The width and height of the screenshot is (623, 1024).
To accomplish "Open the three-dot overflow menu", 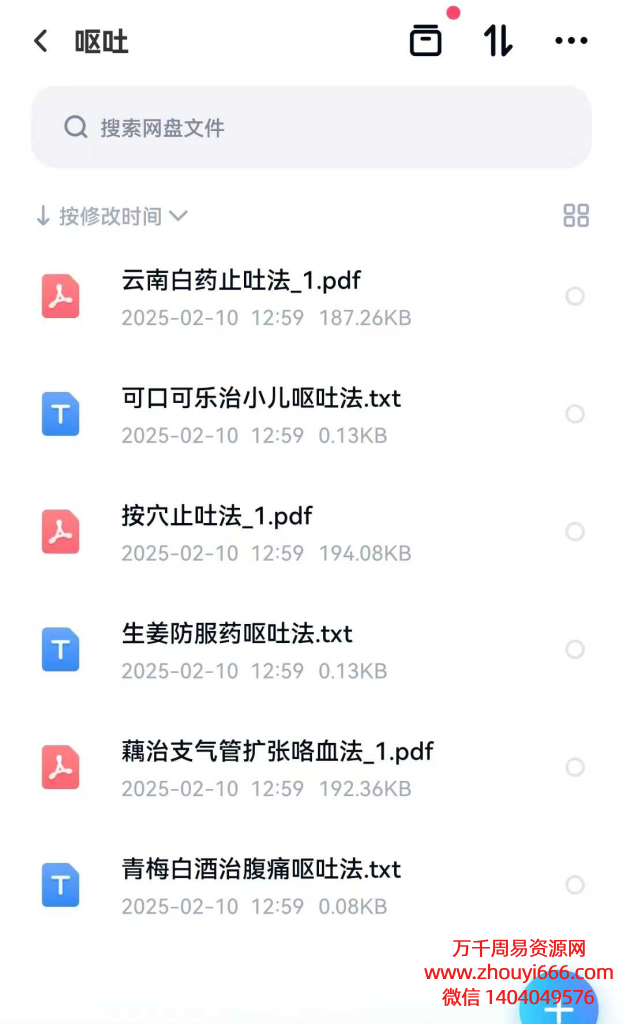I will [570, 41].
